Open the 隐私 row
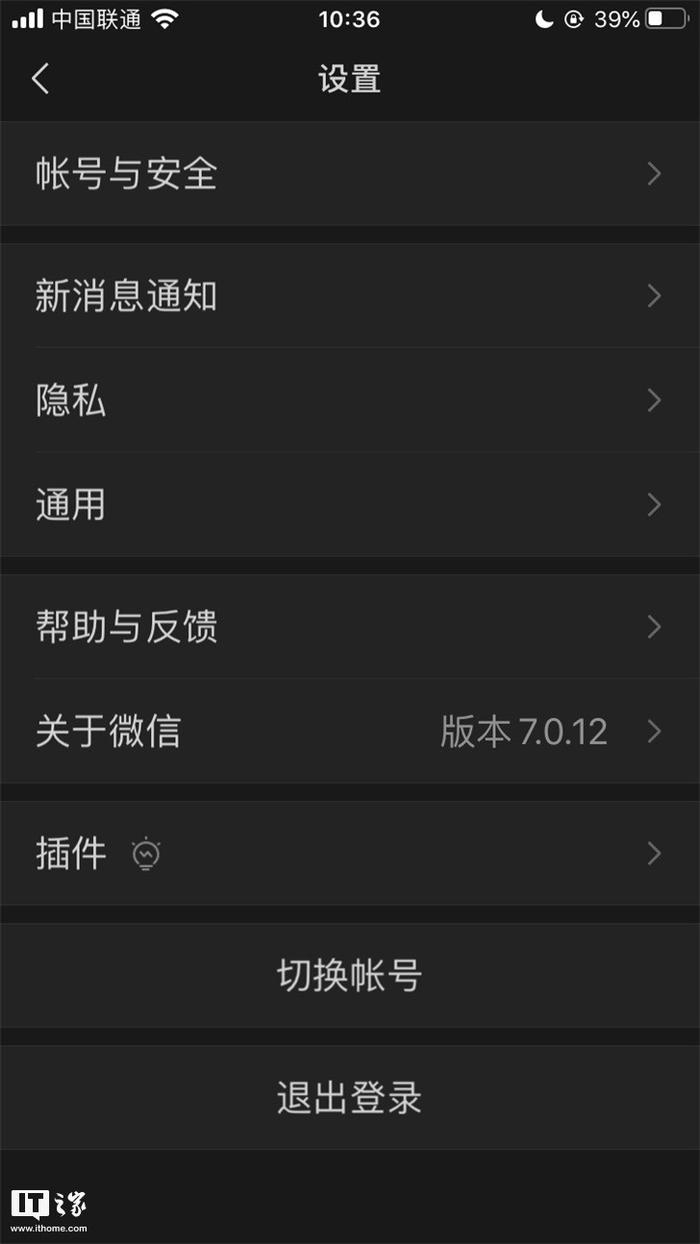The width and height of the screenshot is (700, 1244). coord(350,400)
